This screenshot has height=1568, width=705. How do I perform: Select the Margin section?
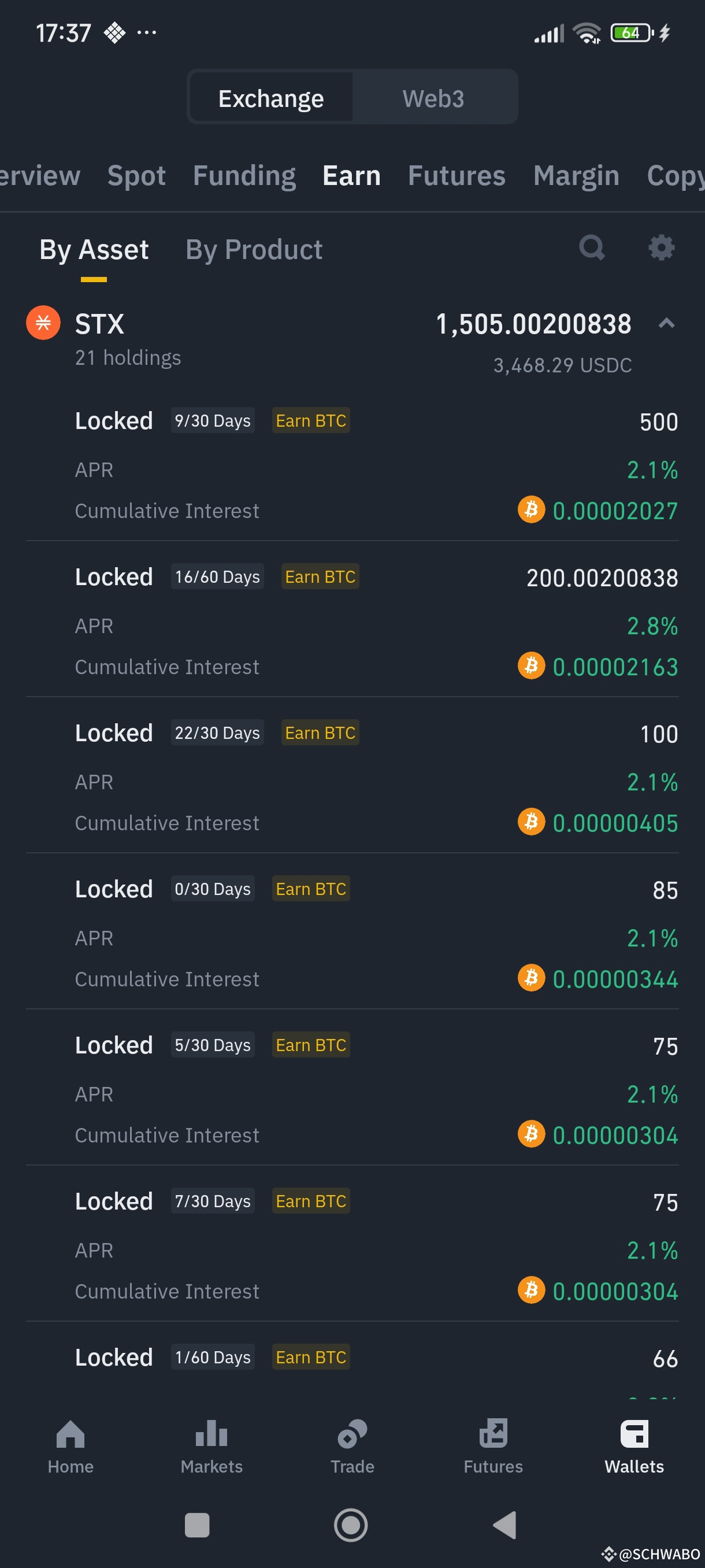tap(576, 175)
